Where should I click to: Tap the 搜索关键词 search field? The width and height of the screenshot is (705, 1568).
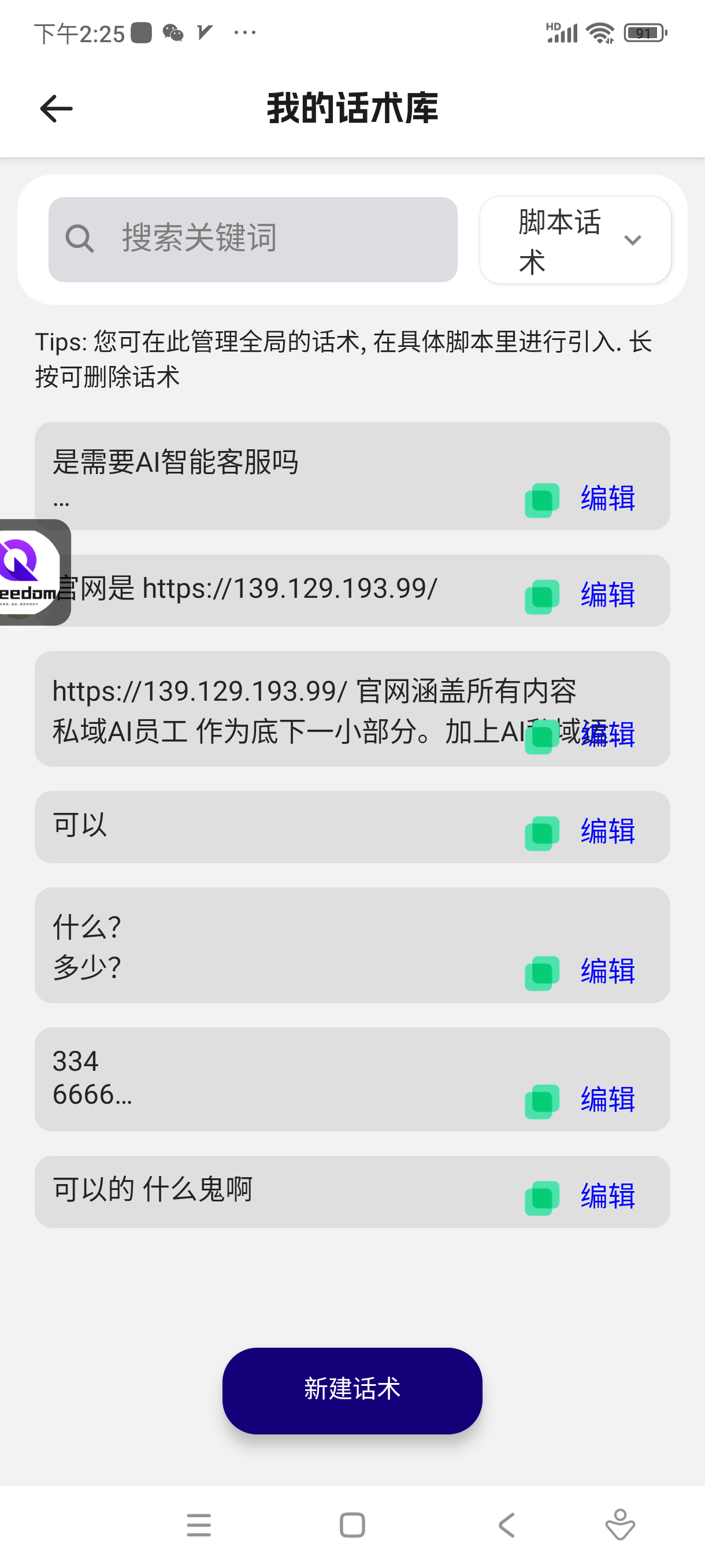pos(253,239)
